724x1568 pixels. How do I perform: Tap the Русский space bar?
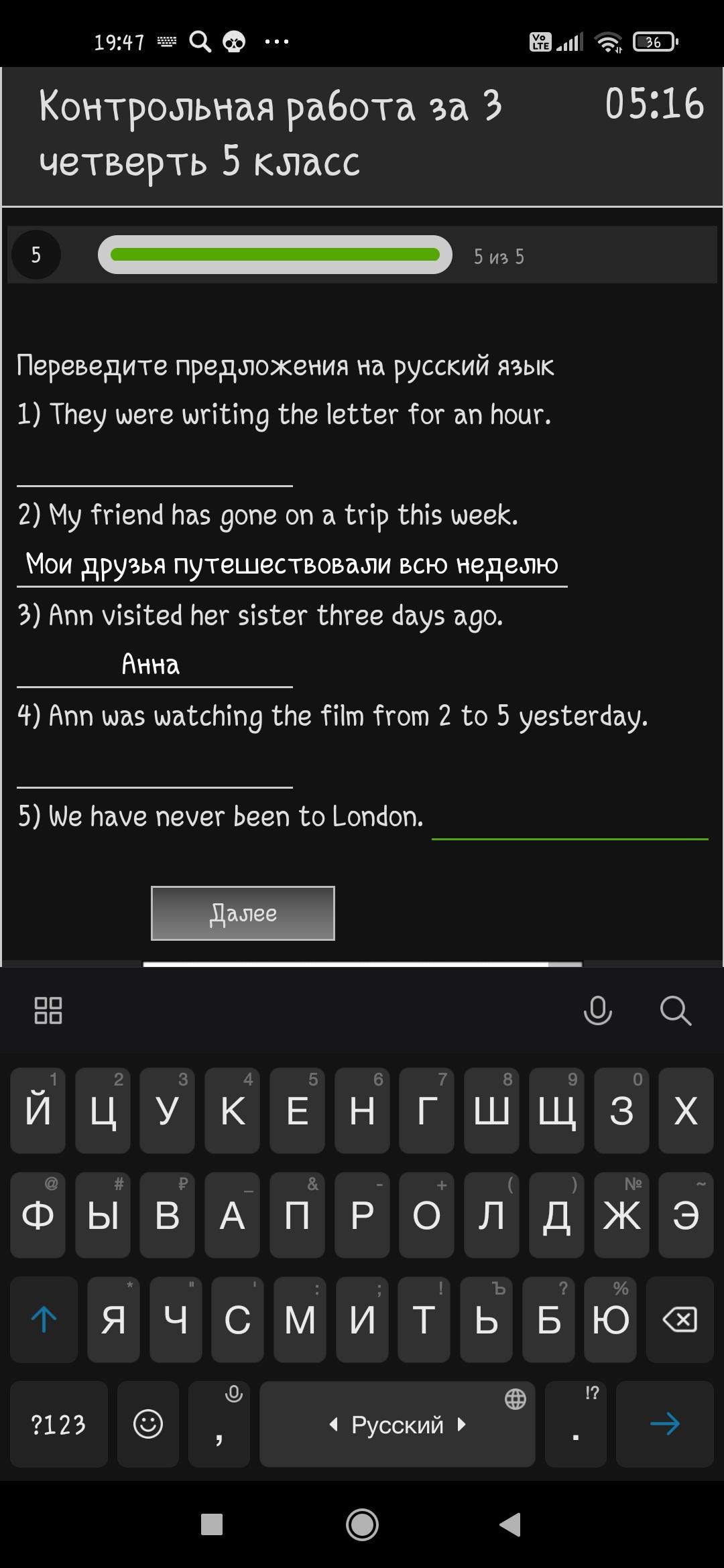coord(397,1425)
